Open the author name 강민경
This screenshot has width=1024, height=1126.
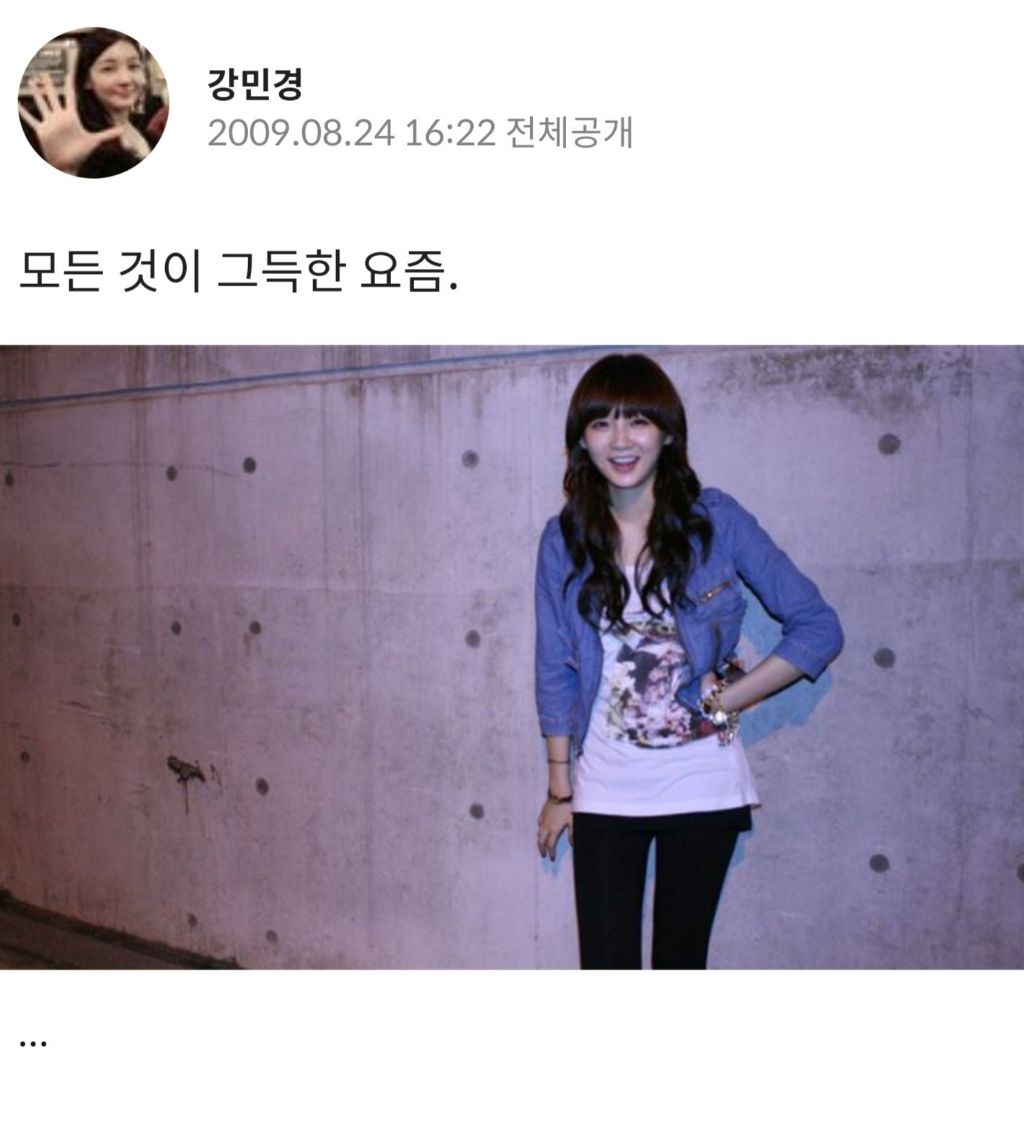(255, 83)
